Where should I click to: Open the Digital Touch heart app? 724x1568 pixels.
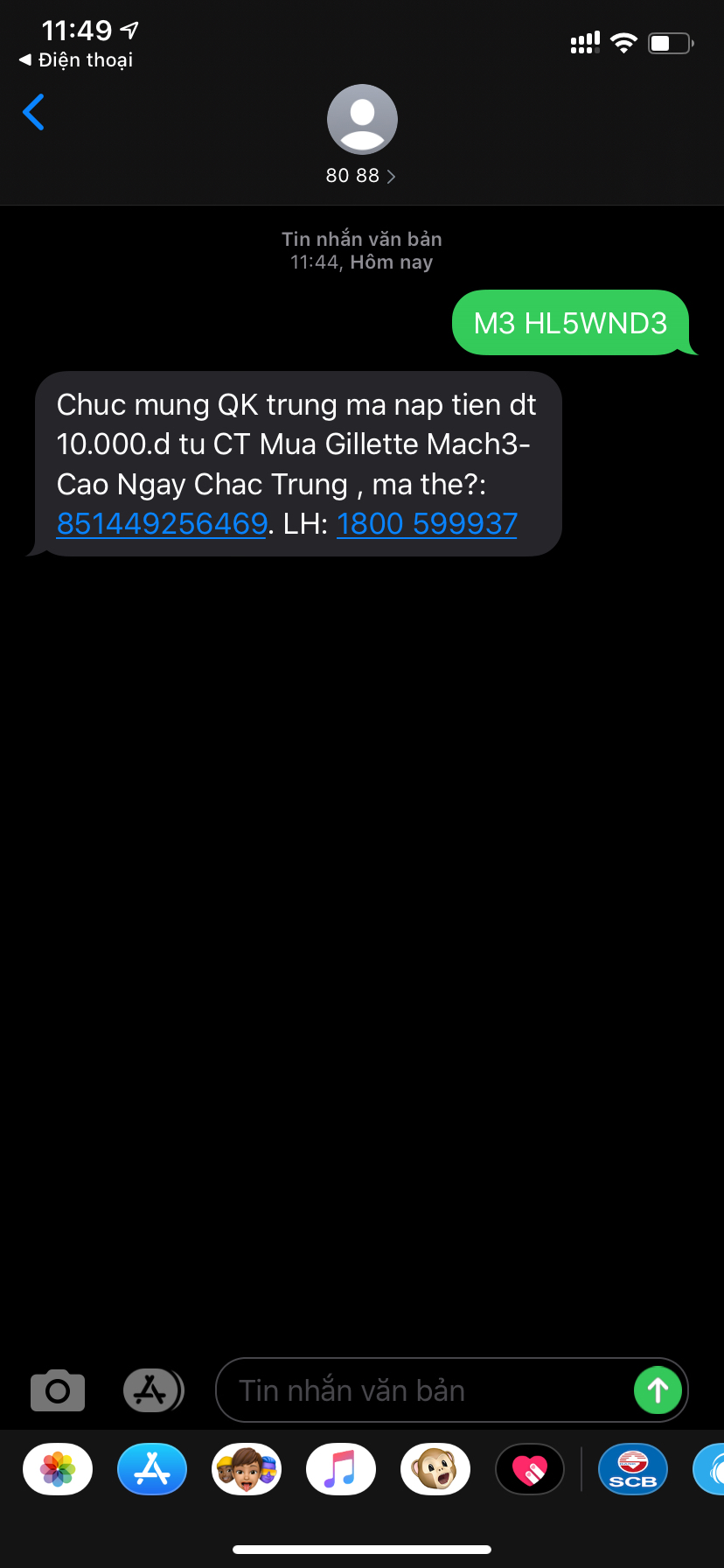(x=530, y=1469)
